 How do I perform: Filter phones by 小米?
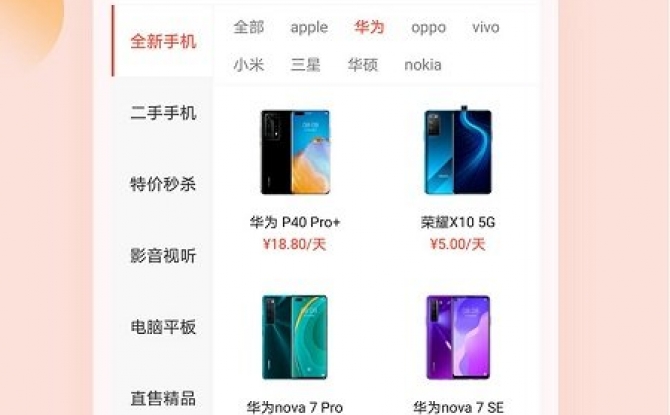248,65
